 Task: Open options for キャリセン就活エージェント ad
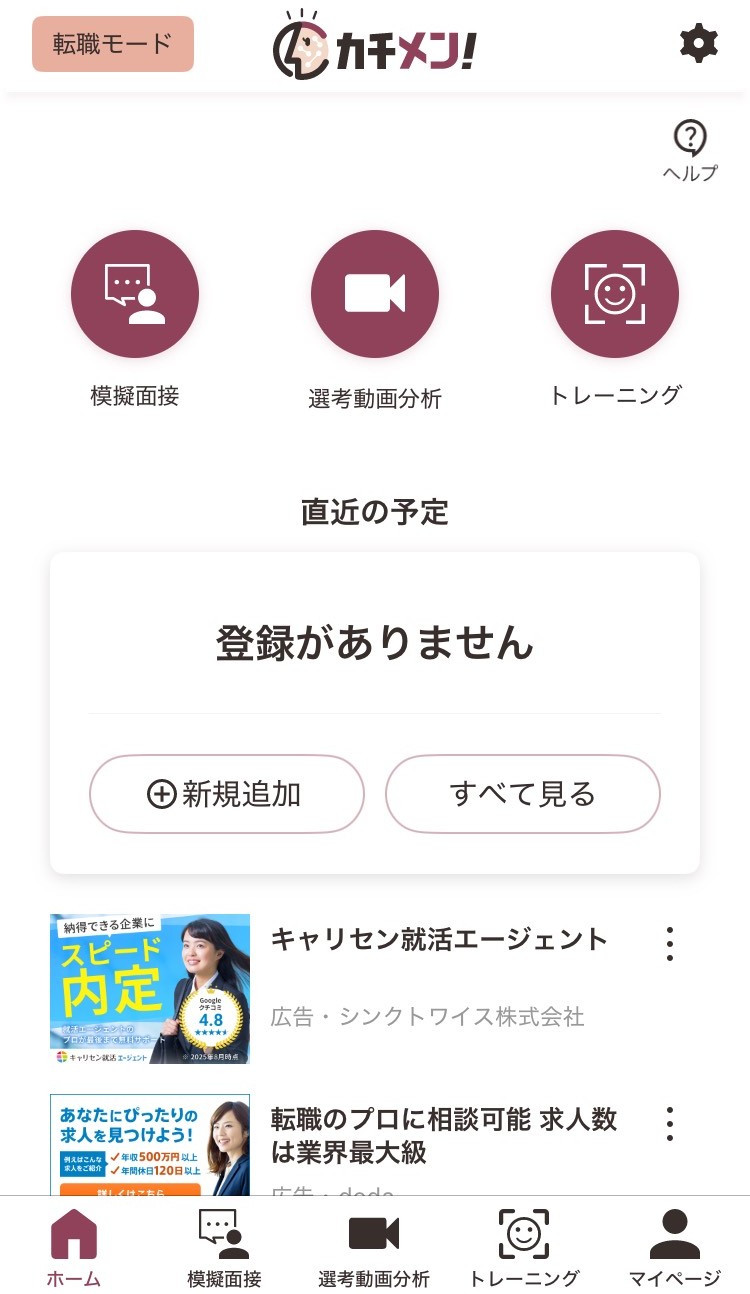(670, 944)
